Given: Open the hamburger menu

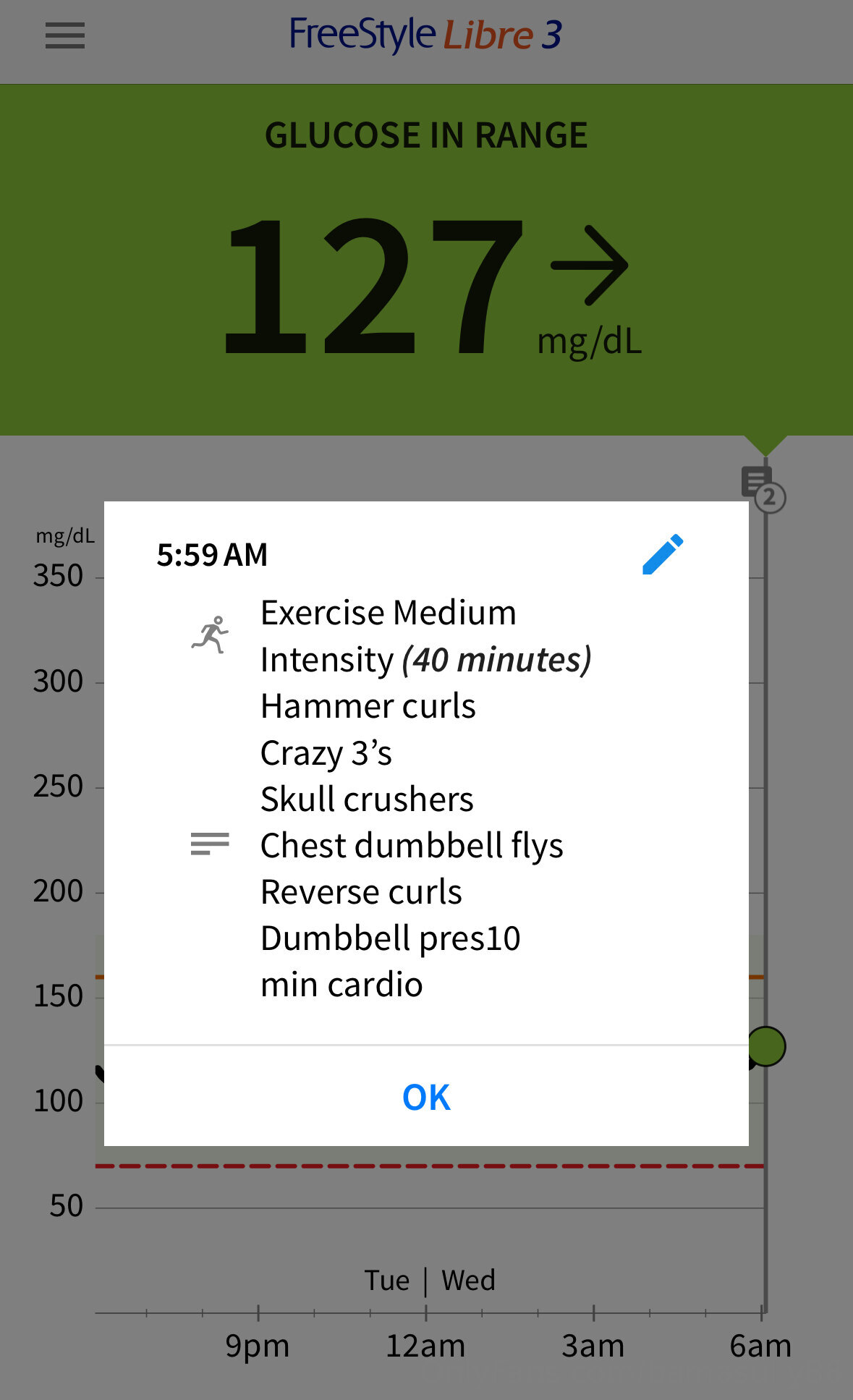Looking at the screenshot, I should point(65,35).
